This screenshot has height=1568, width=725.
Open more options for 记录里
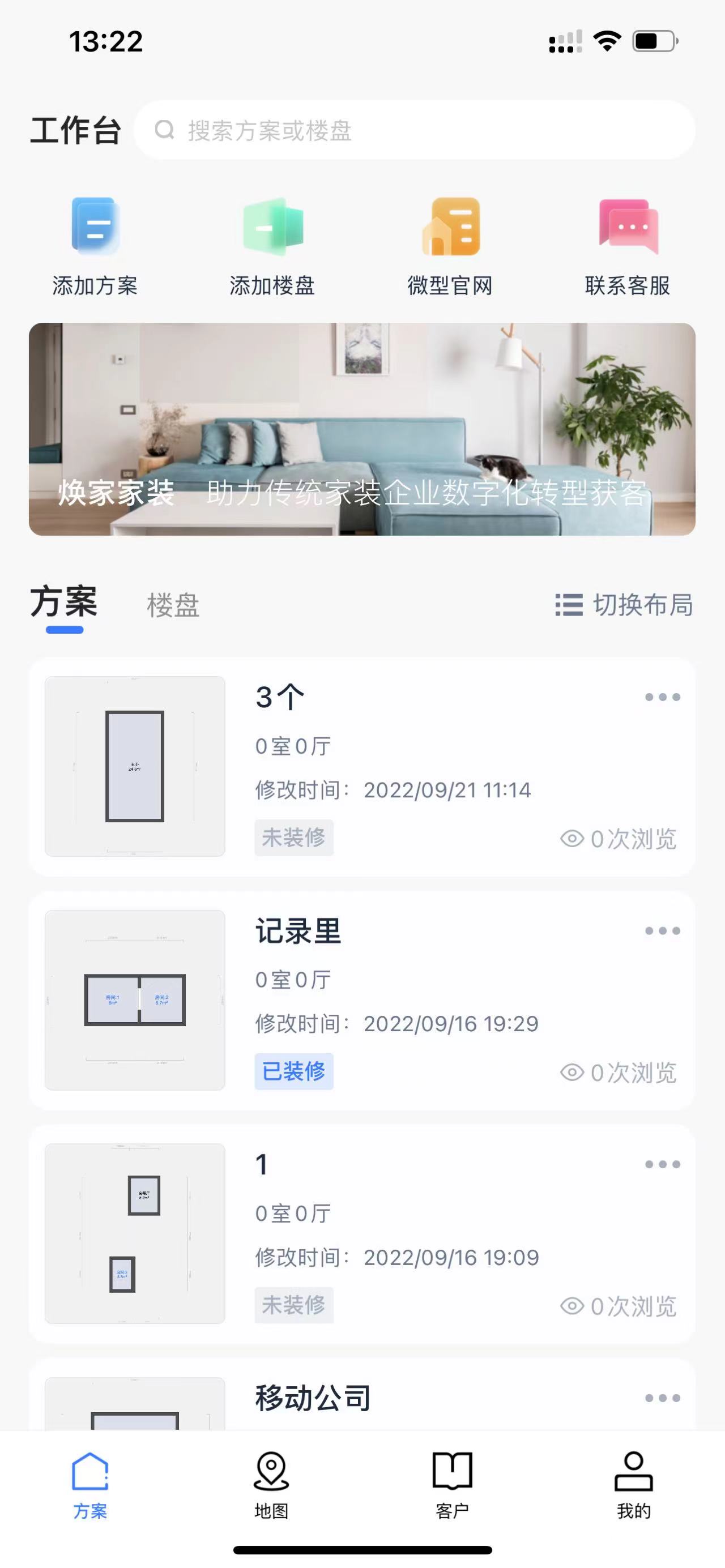tap(662, 931)
